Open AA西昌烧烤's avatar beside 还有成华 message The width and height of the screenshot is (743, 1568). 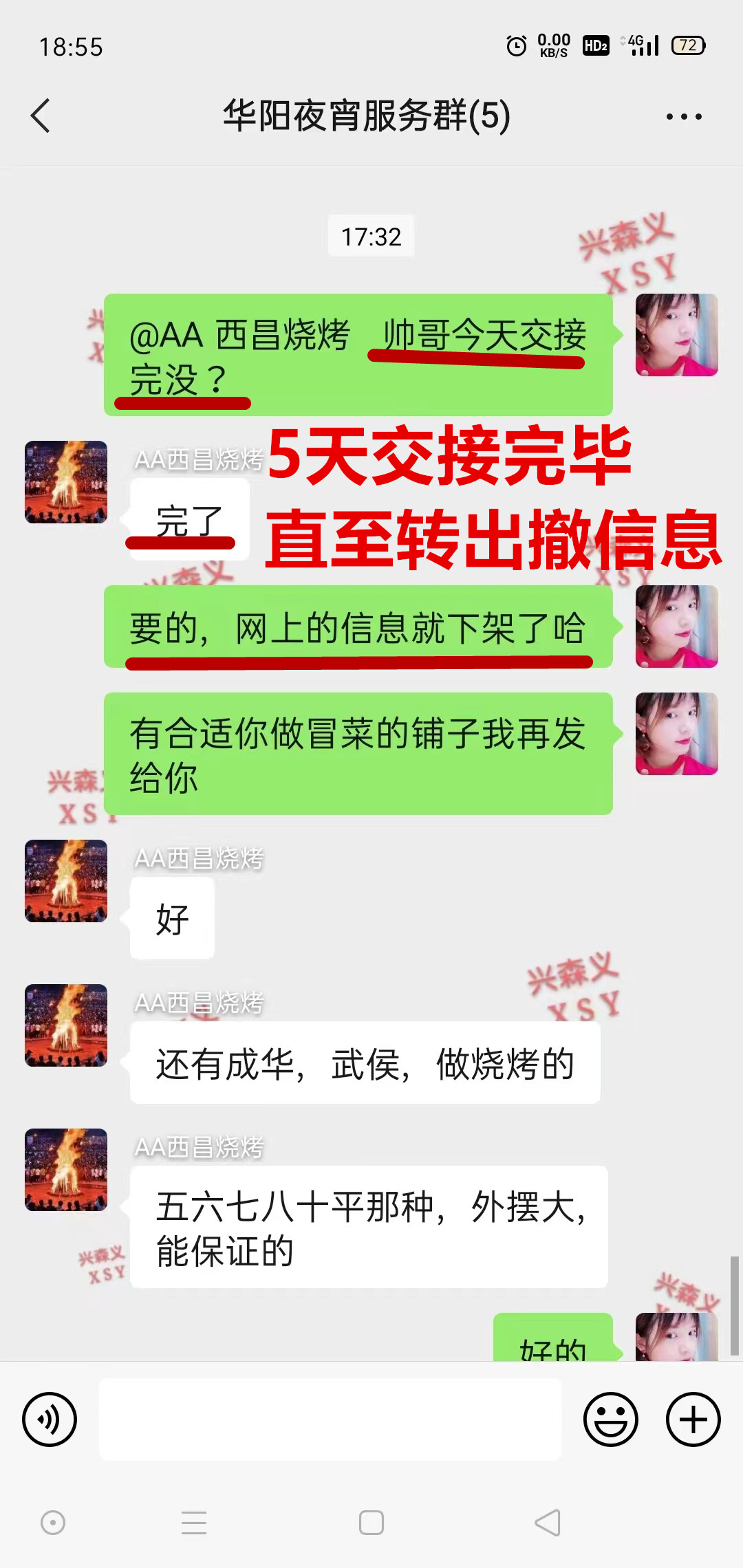pyautogui.click(x=66, y=1025)
